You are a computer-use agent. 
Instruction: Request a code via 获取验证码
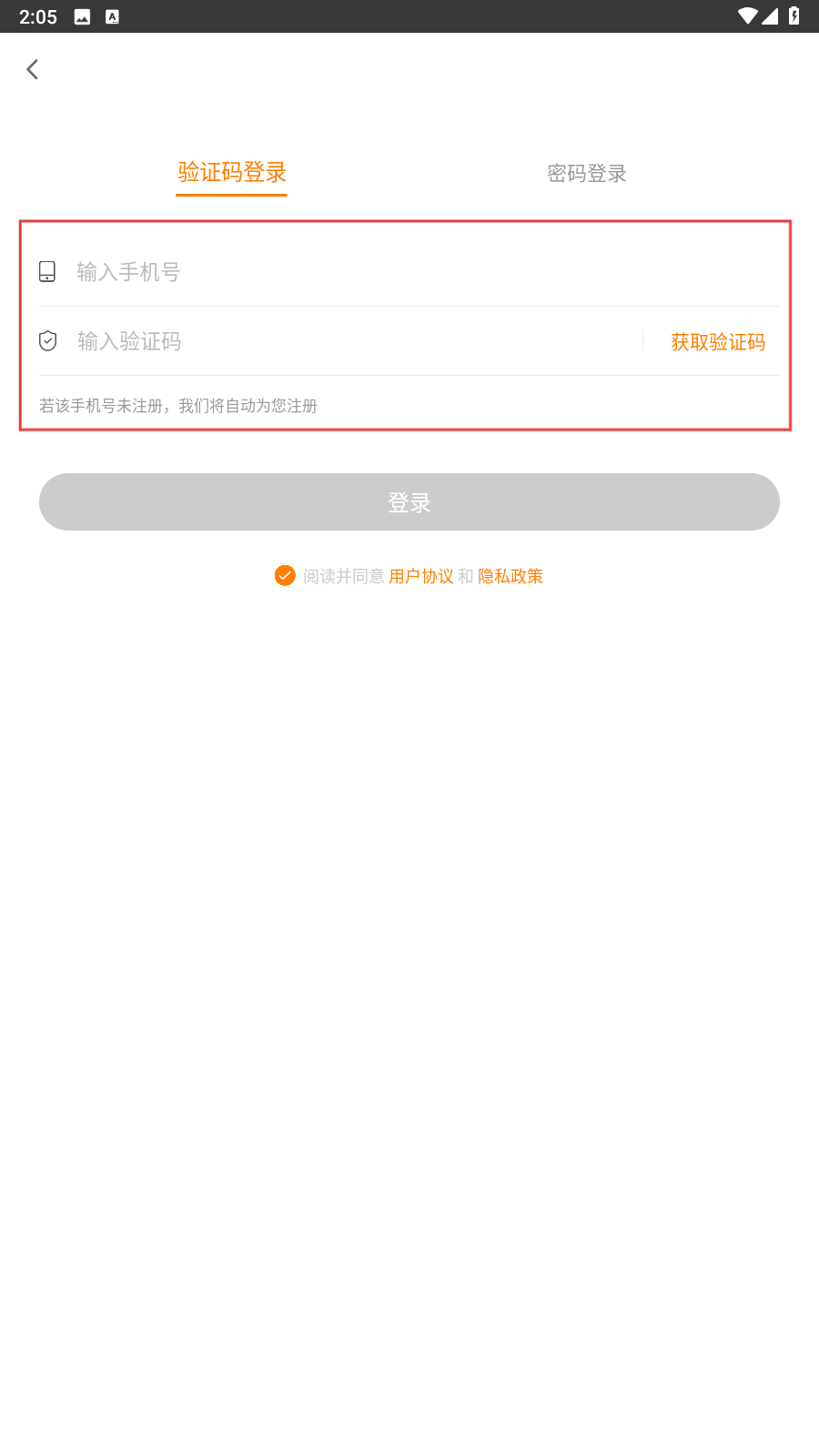tap(718, 342)
